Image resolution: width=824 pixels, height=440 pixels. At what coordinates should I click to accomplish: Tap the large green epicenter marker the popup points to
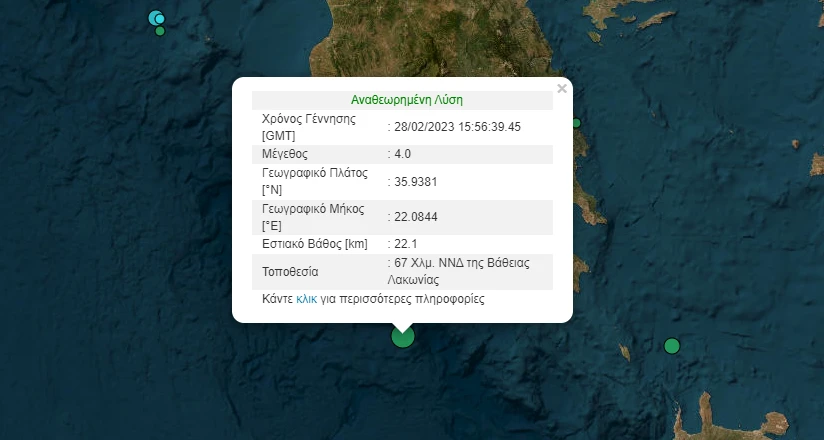tap(402, 336)
